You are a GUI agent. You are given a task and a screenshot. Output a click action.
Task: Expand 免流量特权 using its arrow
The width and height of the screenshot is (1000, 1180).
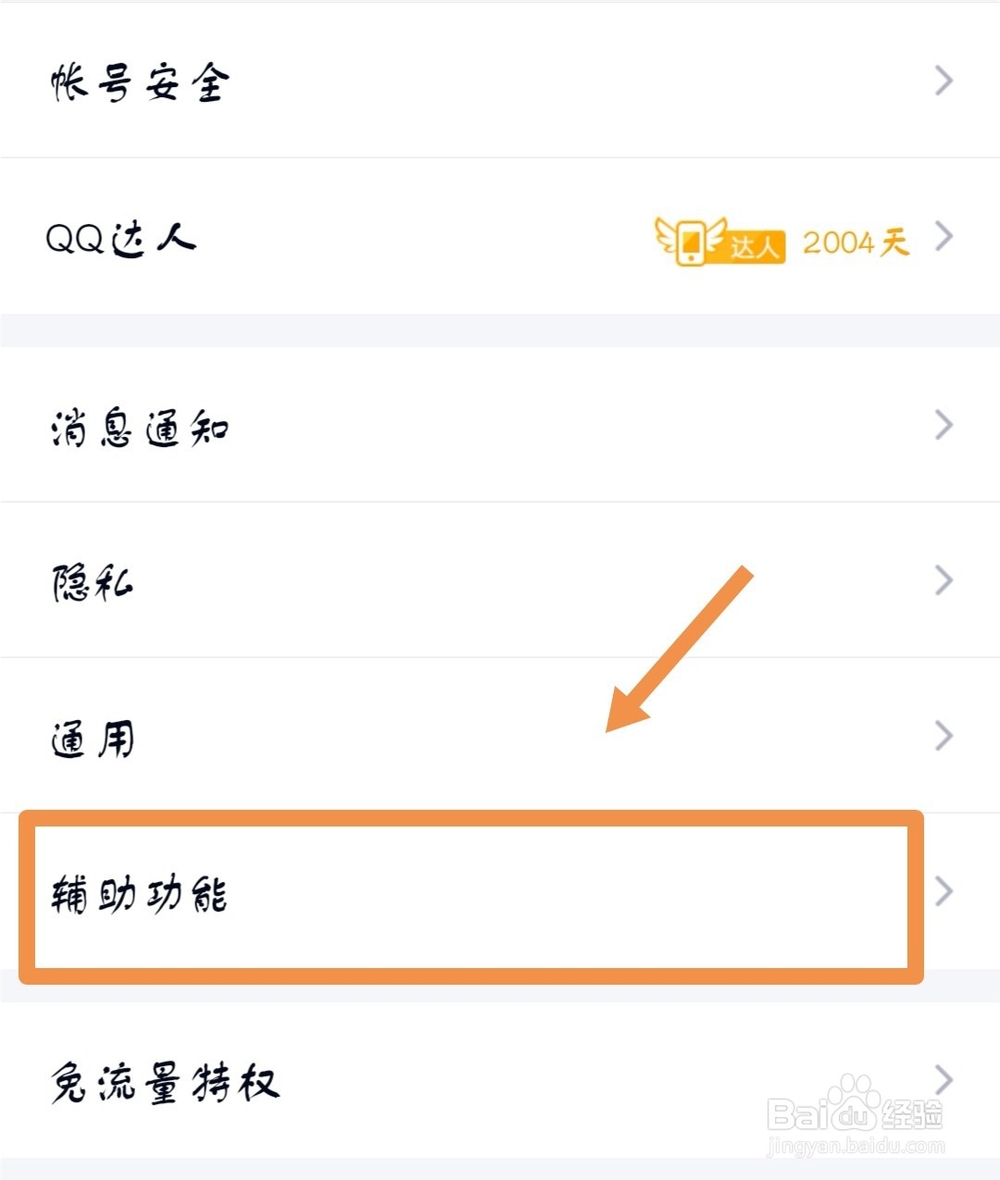click(941, 1078)
